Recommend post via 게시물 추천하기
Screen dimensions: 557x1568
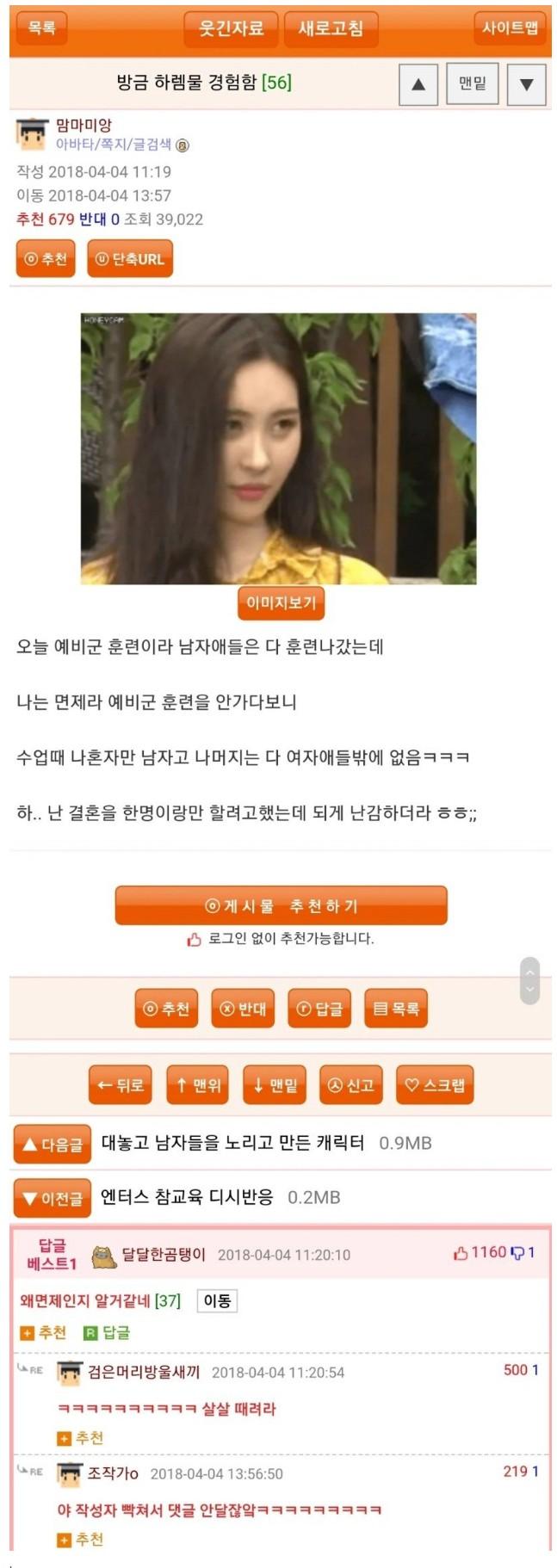[281, 905]
